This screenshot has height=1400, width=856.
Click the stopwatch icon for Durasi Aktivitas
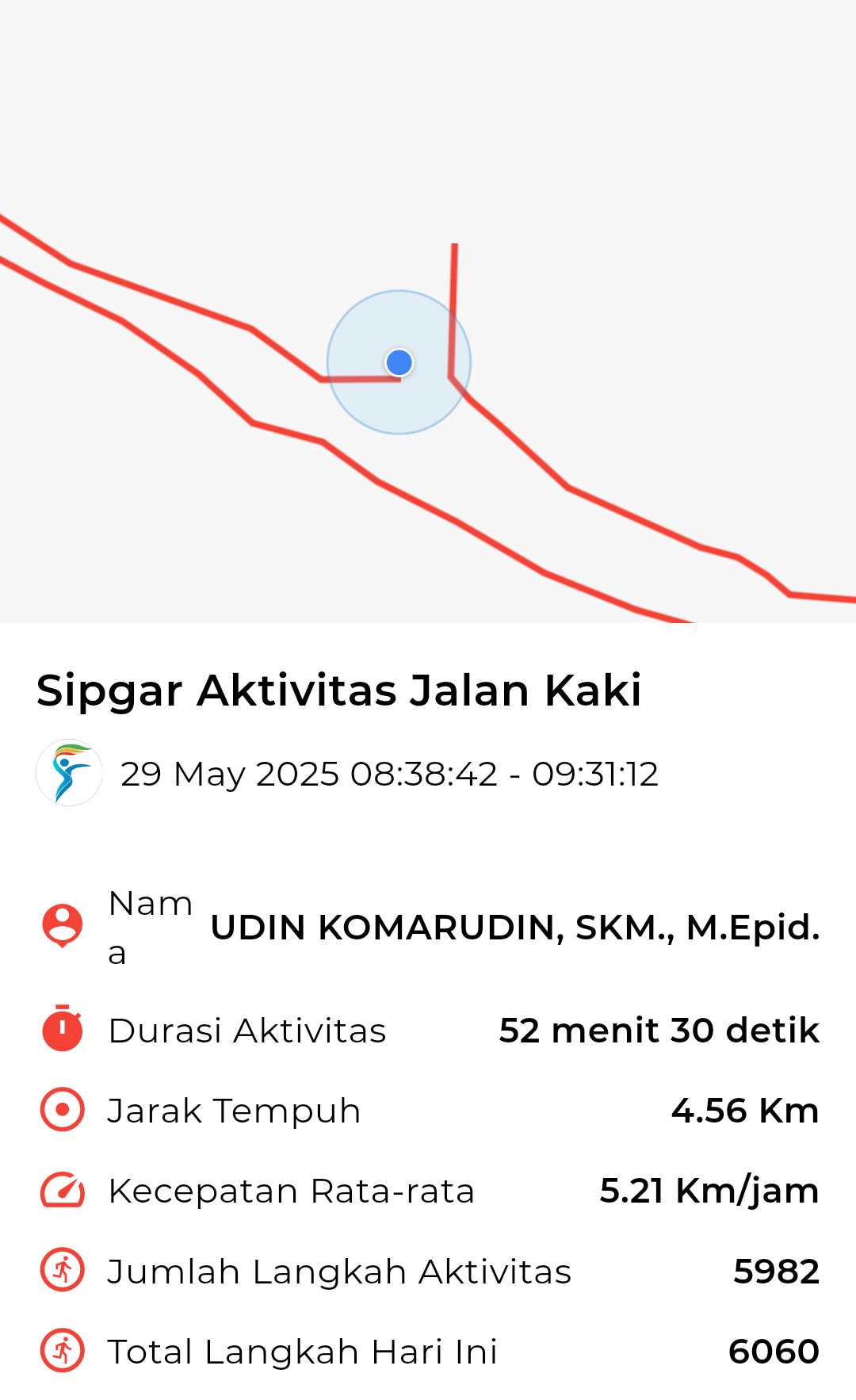pyautogui.click(x=61, y=1030)
